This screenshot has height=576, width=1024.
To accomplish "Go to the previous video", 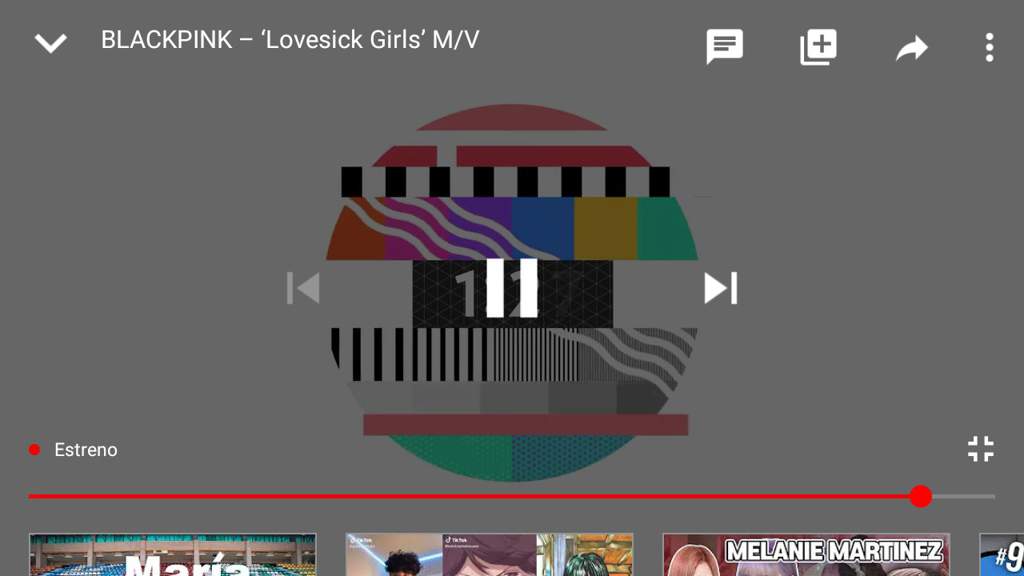I will point(303,288).
